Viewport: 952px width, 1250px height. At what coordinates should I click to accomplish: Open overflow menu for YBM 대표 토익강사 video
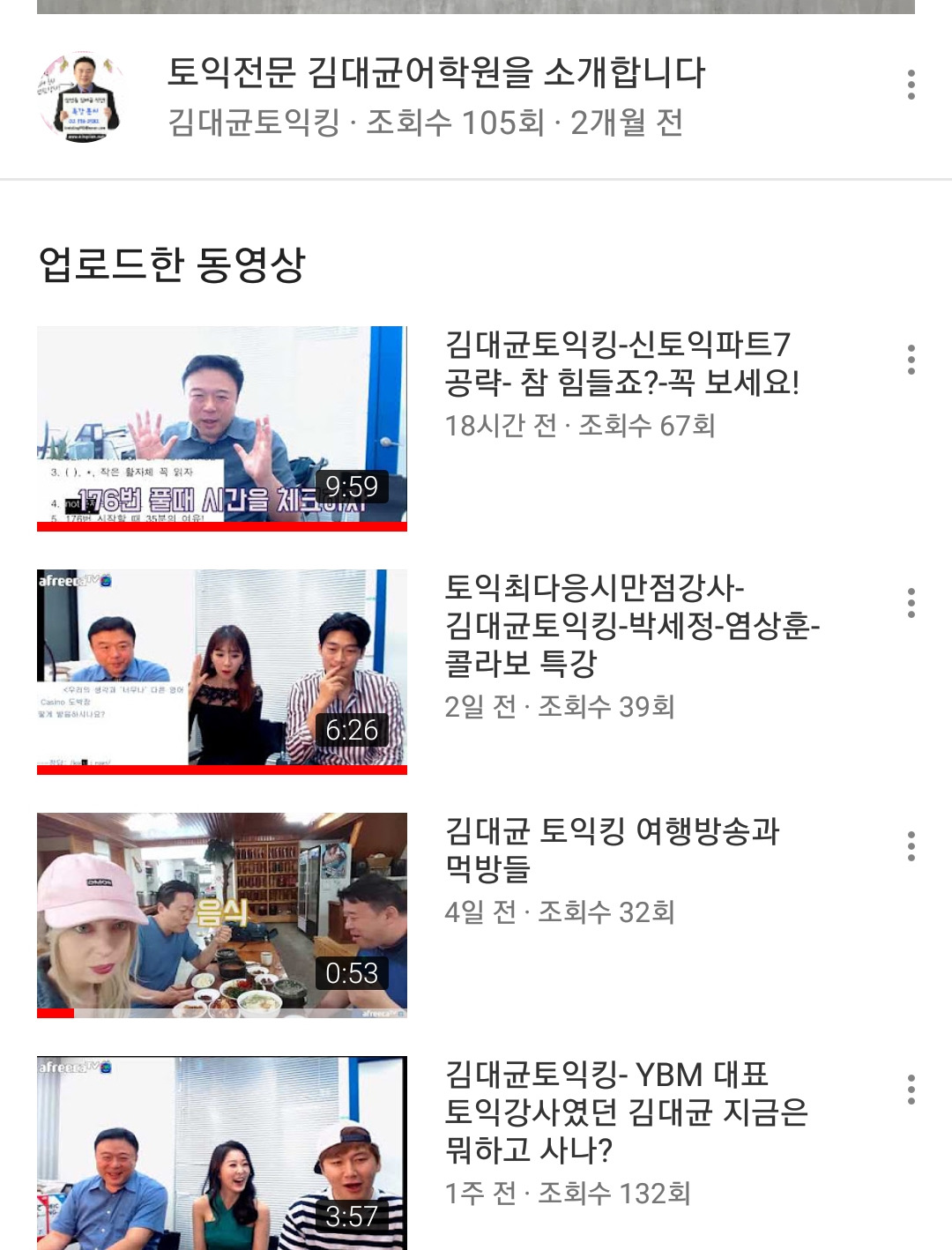[911, 1090]
